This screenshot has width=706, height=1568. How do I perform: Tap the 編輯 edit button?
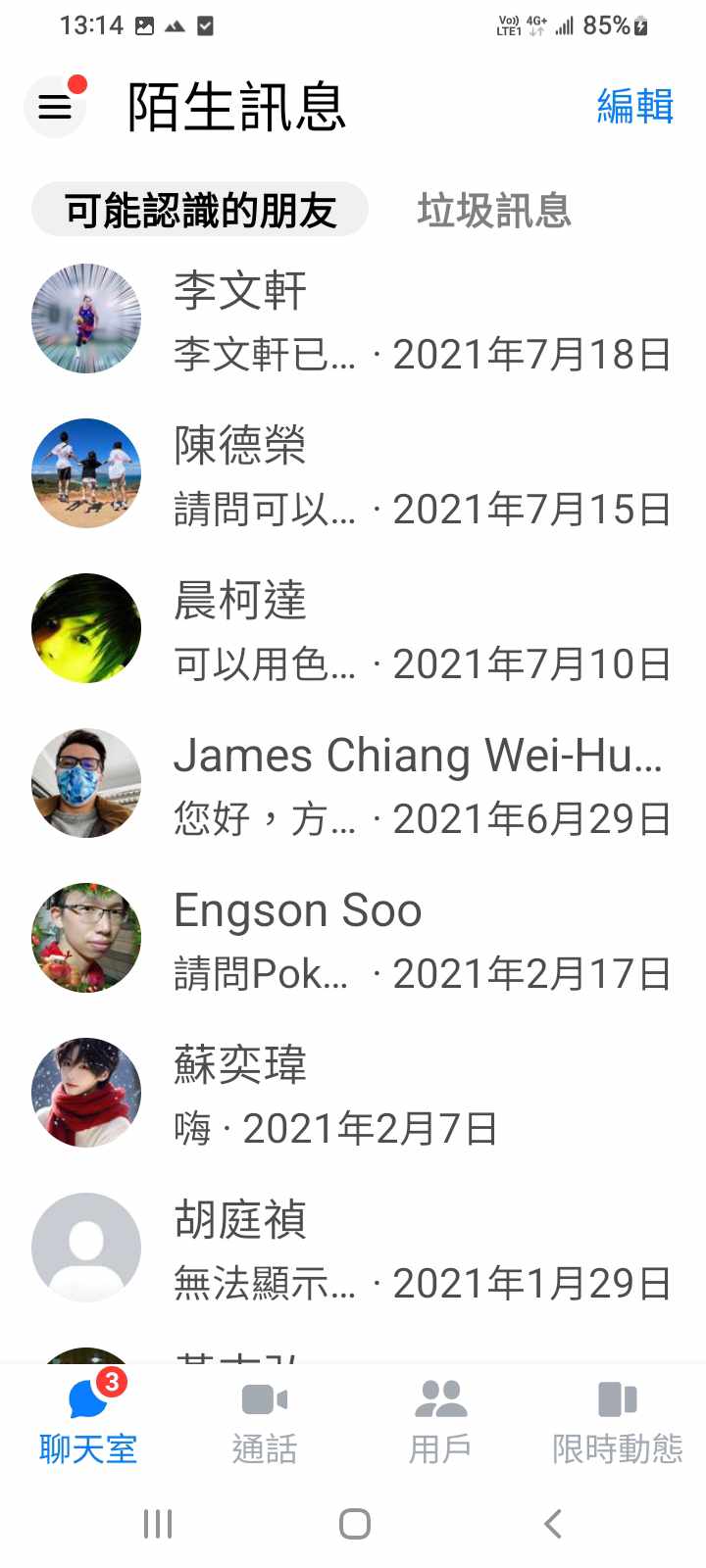[634, 106]
